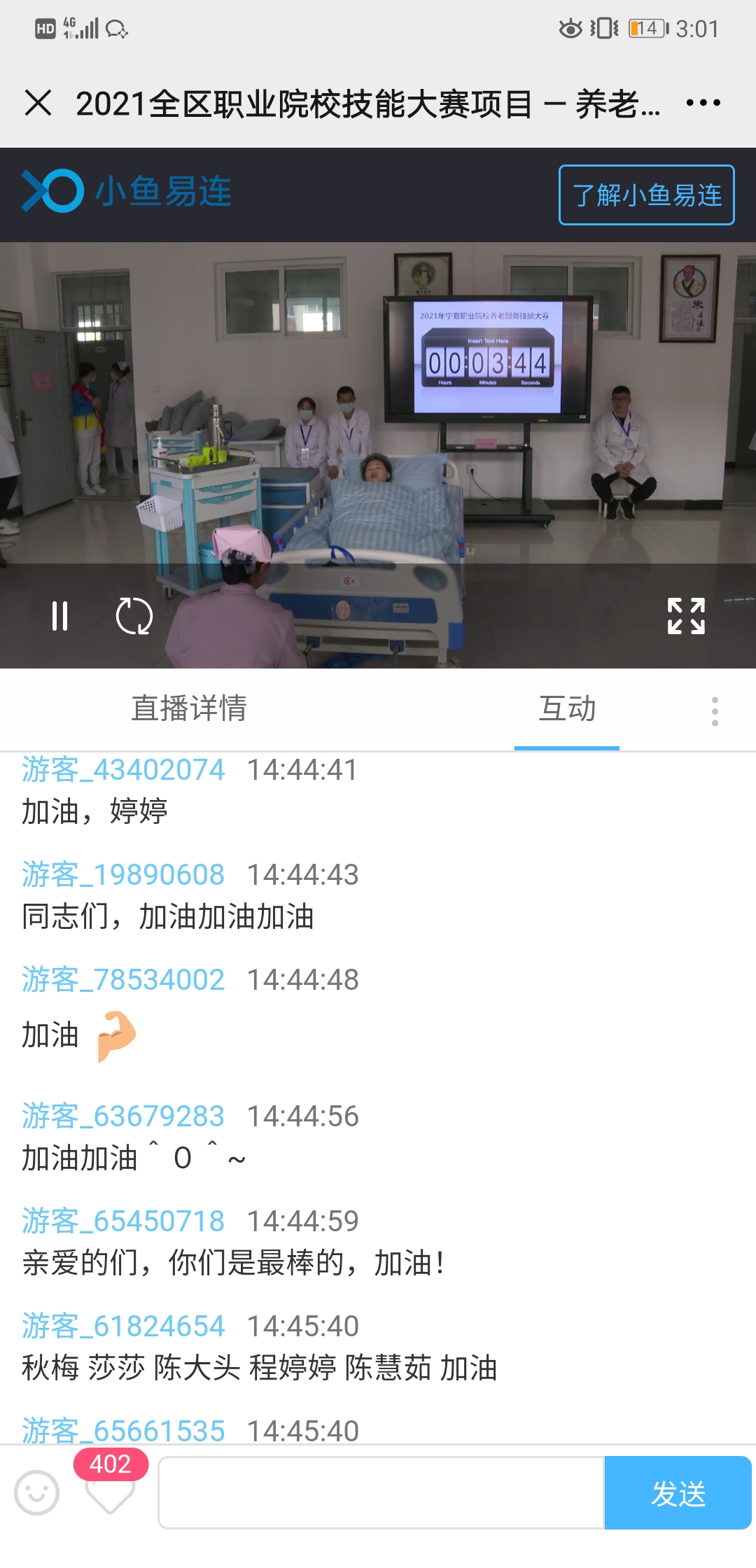The image size is (756, 1568).
Task: Close the live stream page
Action: [x=38, y=104]
